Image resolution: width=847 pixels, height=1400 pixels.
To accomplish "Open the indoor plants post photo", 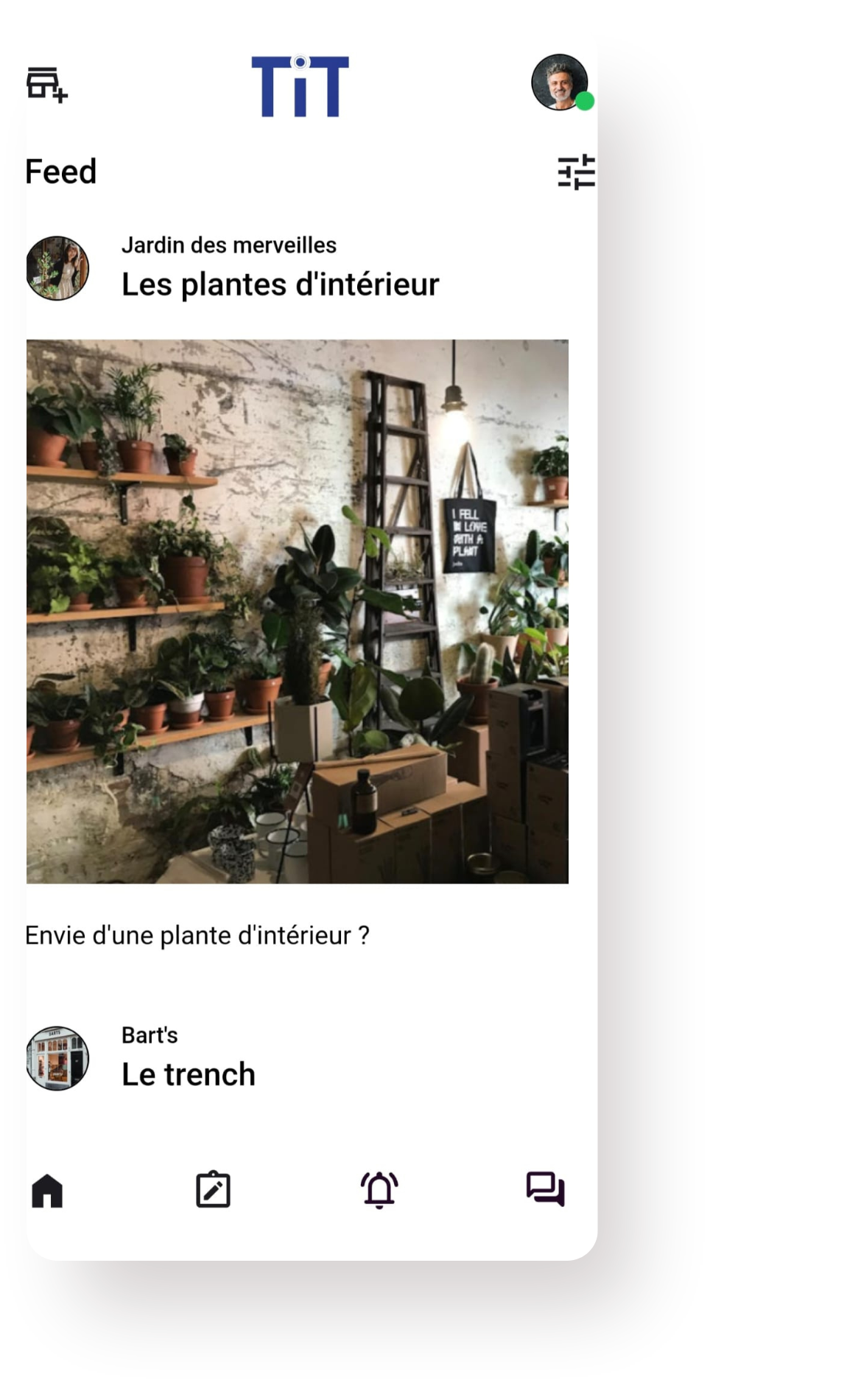I will point(298,611).
